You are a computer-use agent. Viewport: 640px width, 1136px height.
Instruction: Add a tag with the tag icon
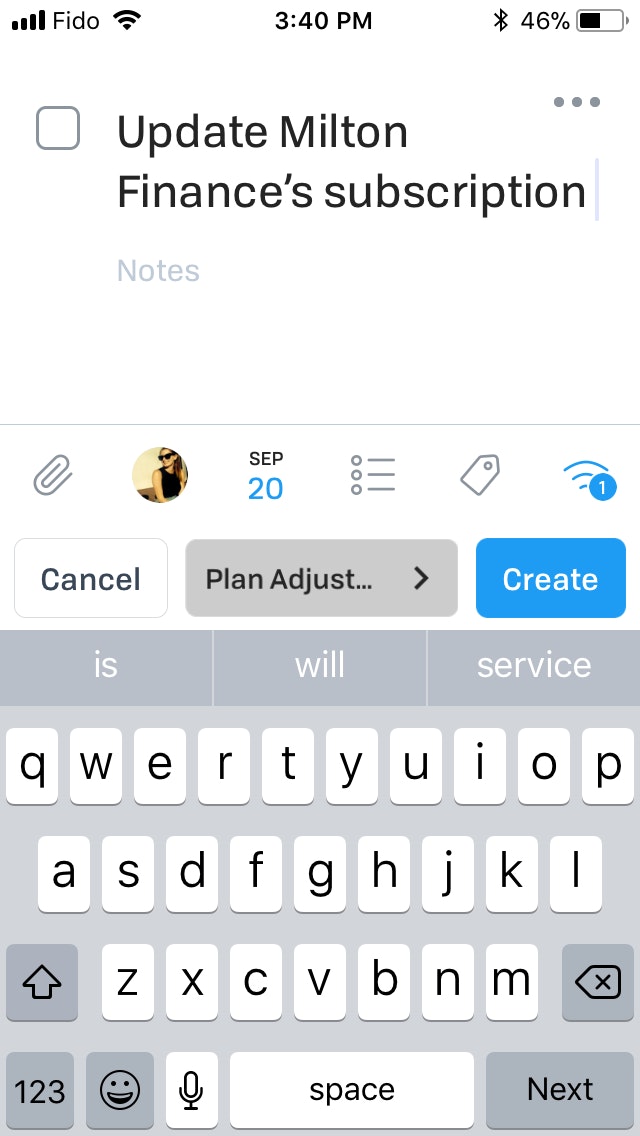click(x=480, y=475)
